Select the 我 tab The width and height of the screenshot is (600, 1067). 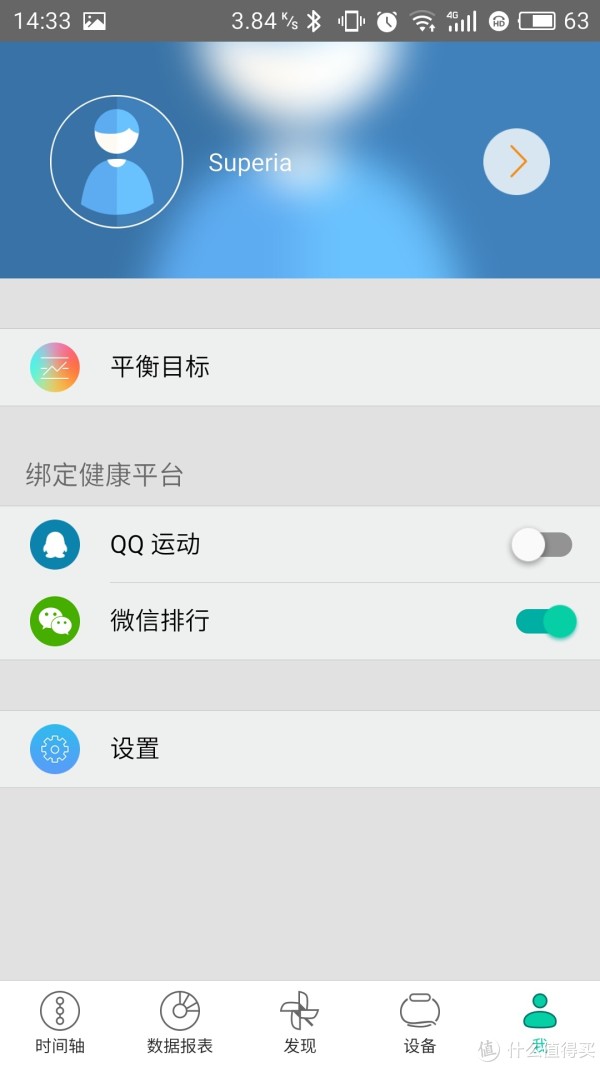coord(540,1020)
